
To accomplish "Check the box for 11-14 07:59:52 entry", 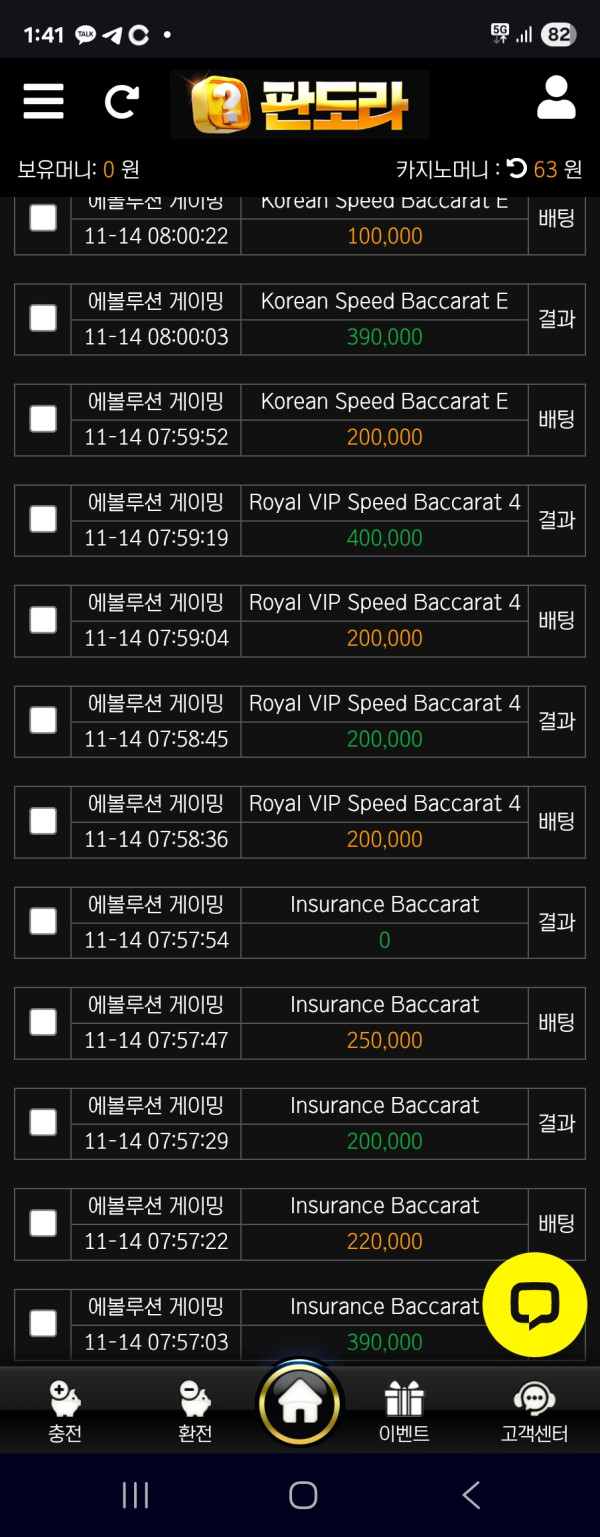I will point(43,419).
